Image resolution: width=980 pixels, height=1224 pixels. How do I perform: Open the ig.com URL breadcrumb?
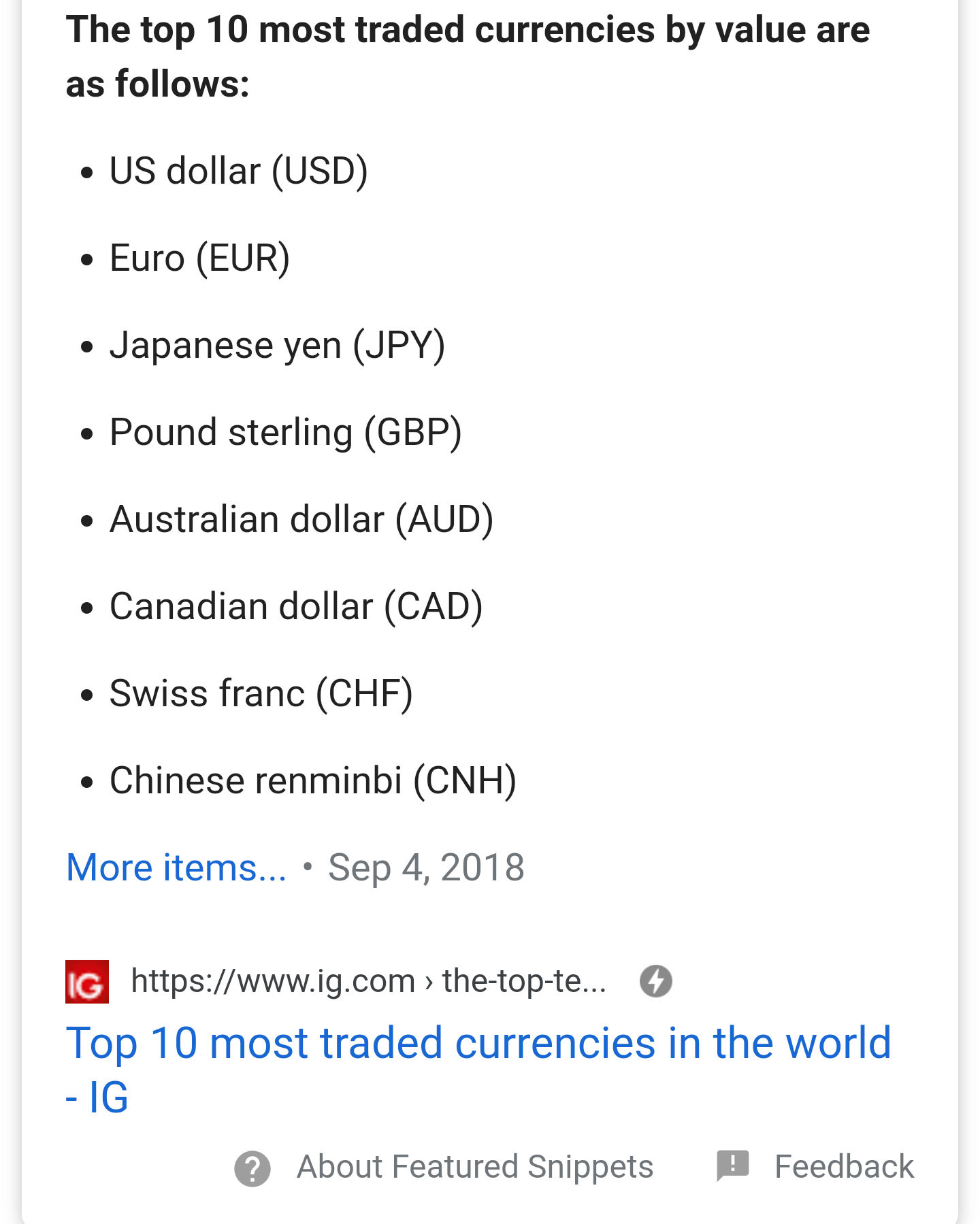pos(368,981)
